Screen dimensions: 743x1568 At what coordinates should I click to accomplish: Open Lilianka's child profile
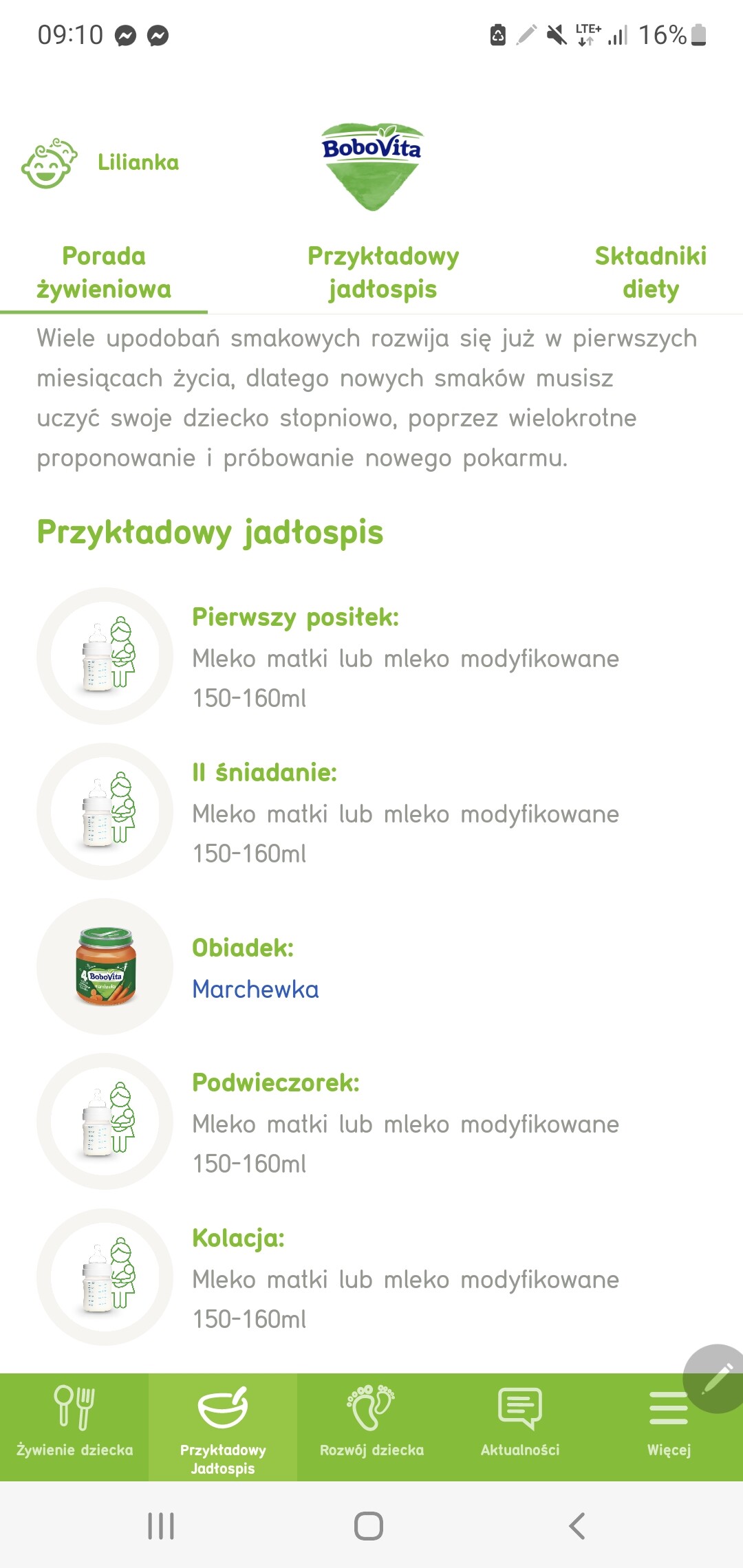click(100, 163)
